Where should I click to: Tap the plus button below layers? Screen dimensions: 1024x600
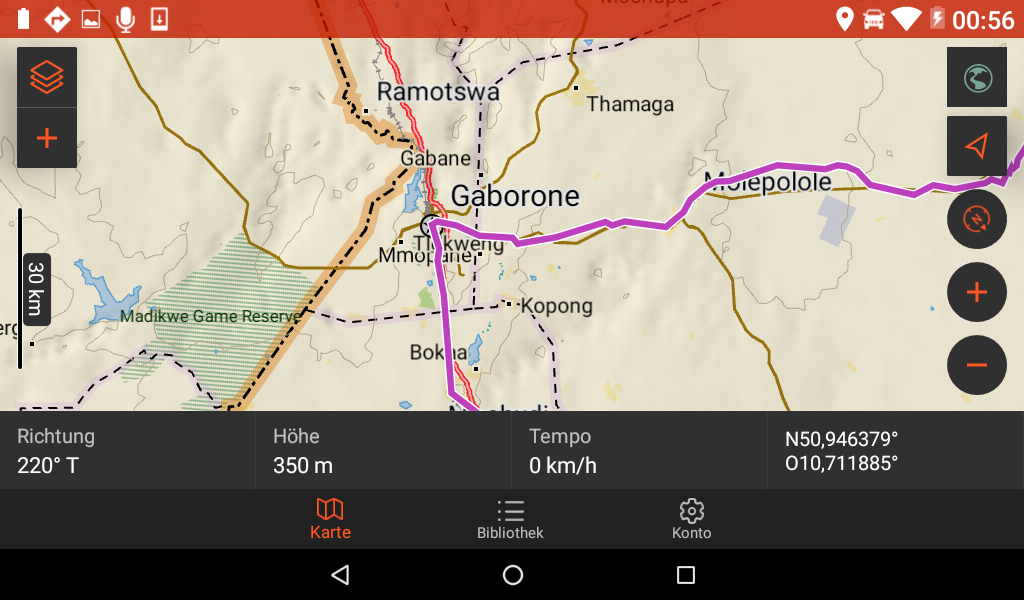pyautogui.click(x=47, y=138)
